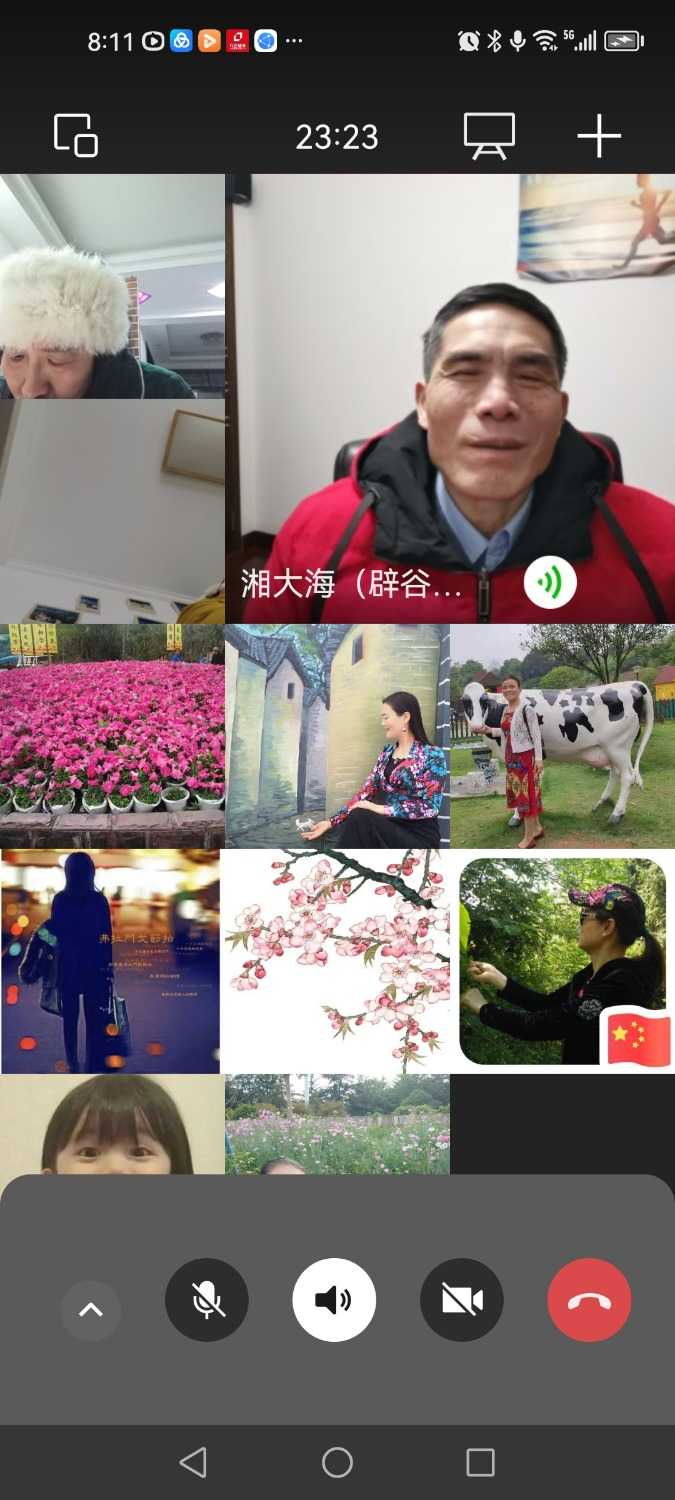Expand the call controls panel

pyautogui.click(x=91, y=1310)
